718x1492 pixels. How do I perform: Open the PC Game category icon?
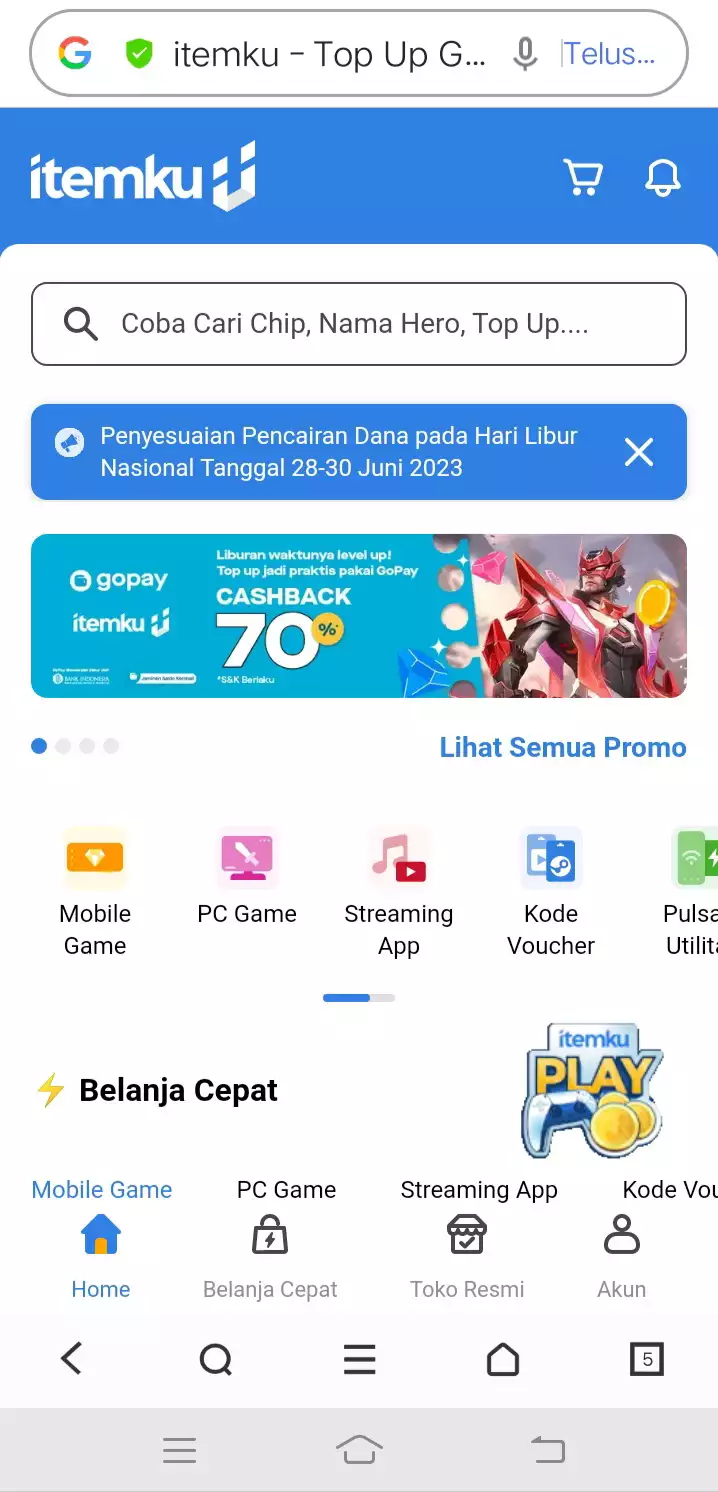247,859
